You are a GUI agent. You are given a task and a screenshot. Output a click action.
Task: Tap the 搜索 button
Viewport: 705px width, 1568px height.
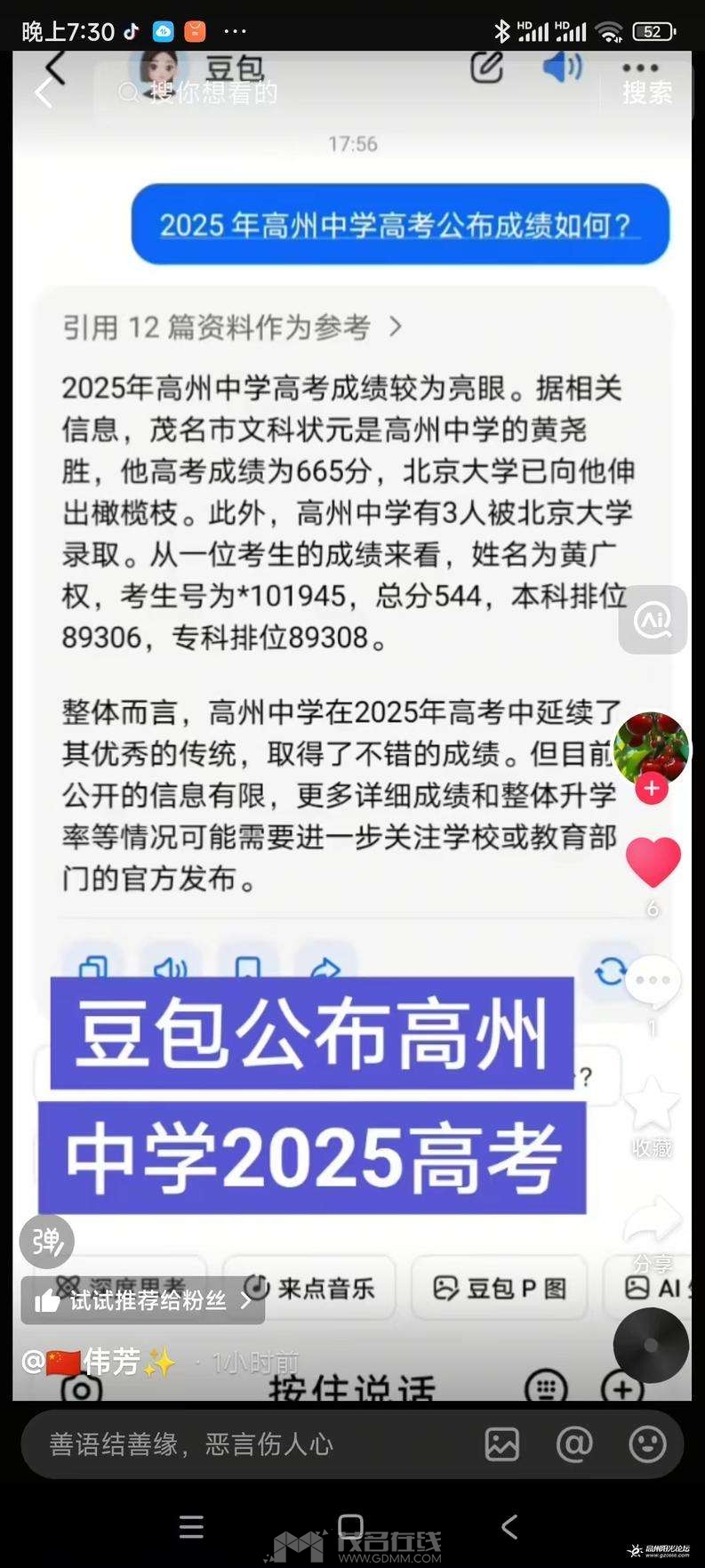click(646, 92)
